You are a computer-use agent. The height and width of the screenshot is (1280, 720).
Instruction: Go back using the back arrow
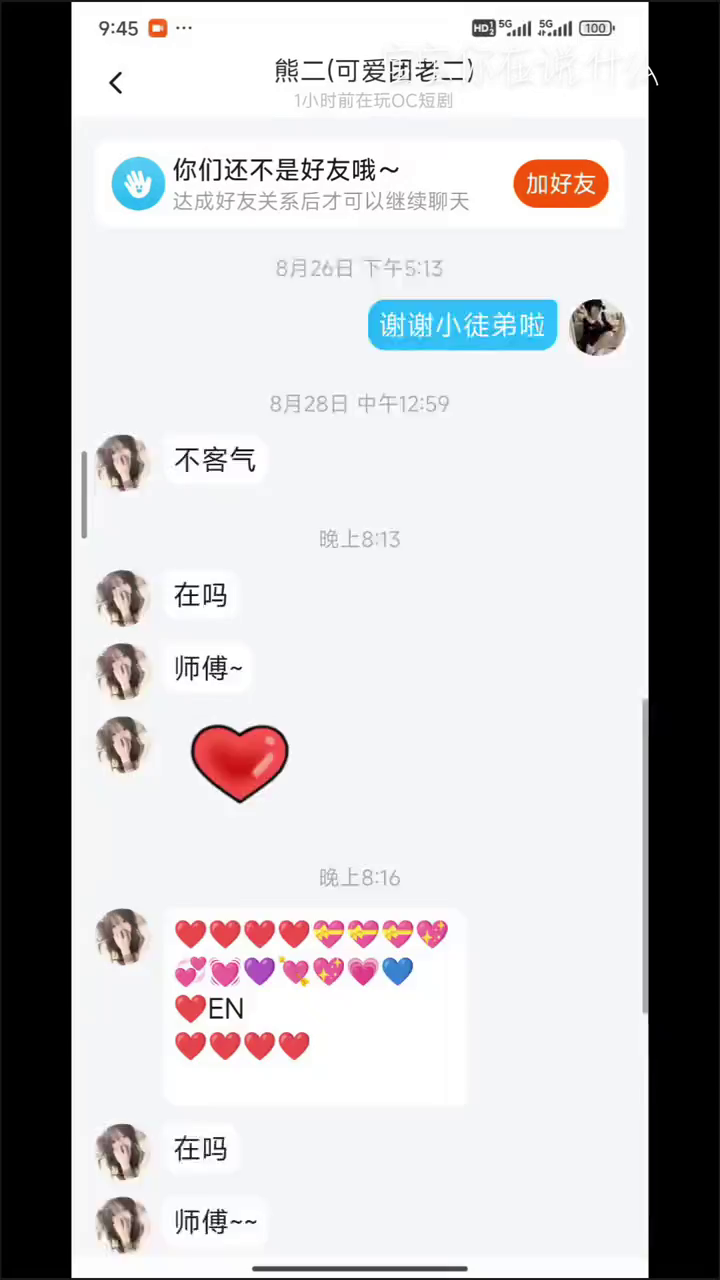[x=116, y=83]
